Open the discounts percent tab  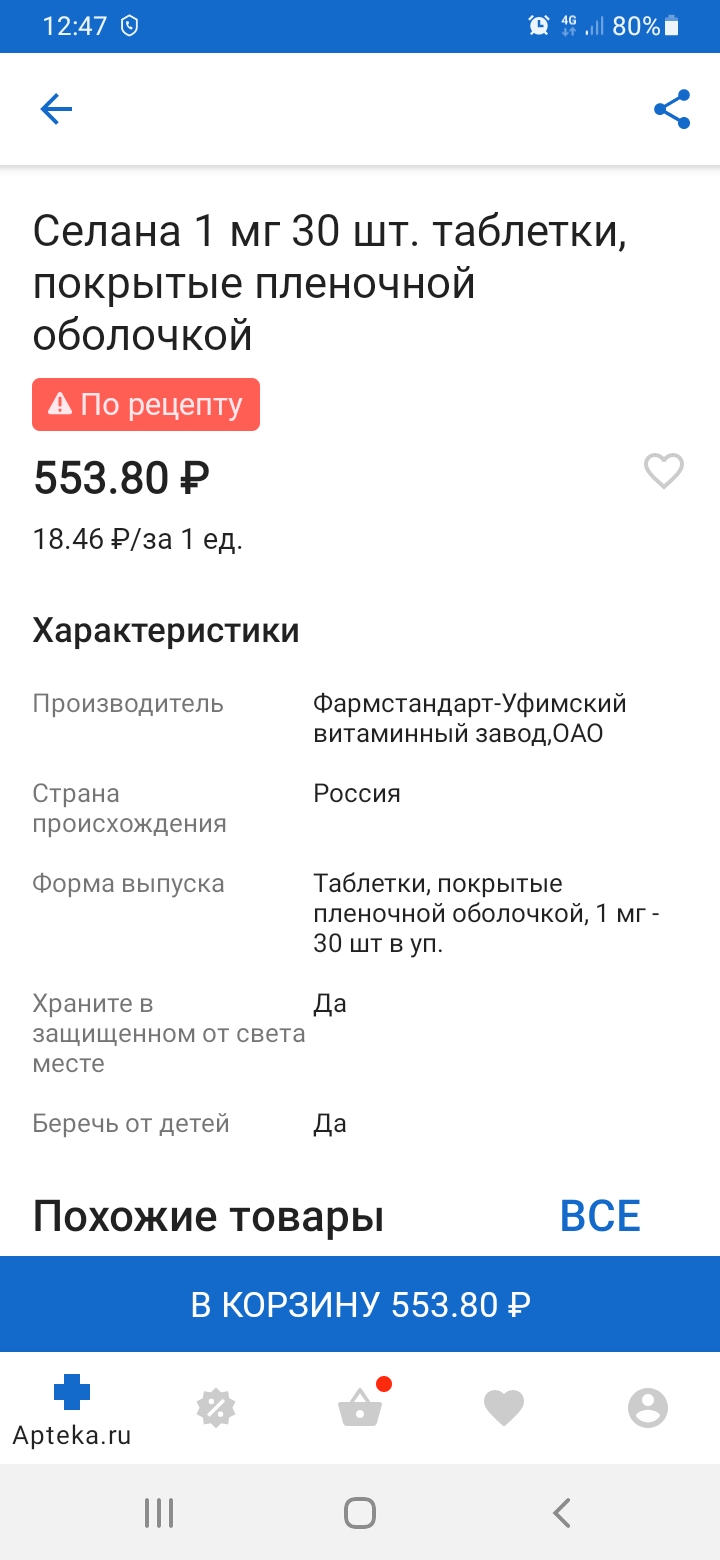pos(216,1408)
